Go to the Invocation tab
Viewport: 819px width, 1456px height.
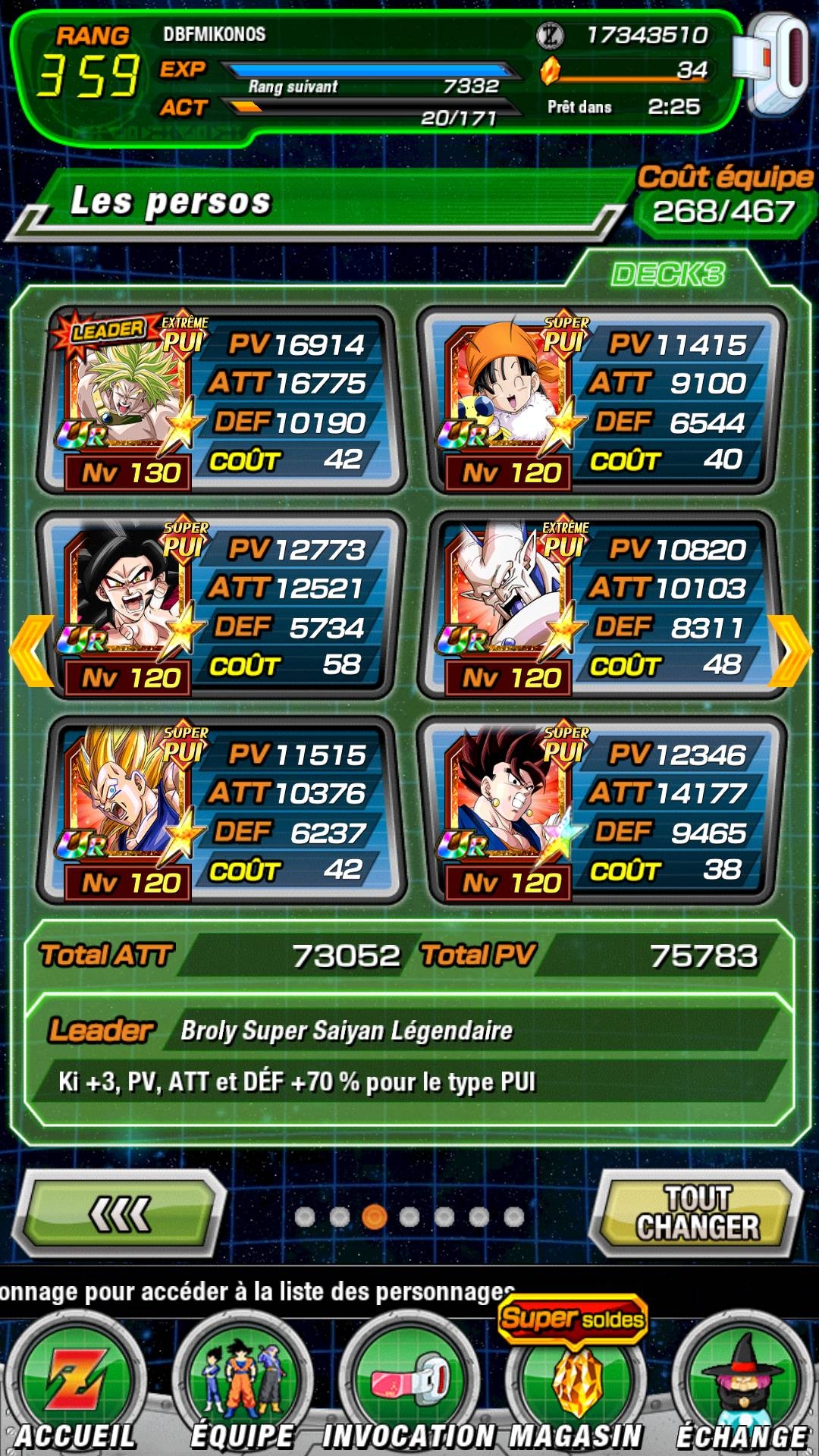pyautogui.click(x=409, y=1386)
